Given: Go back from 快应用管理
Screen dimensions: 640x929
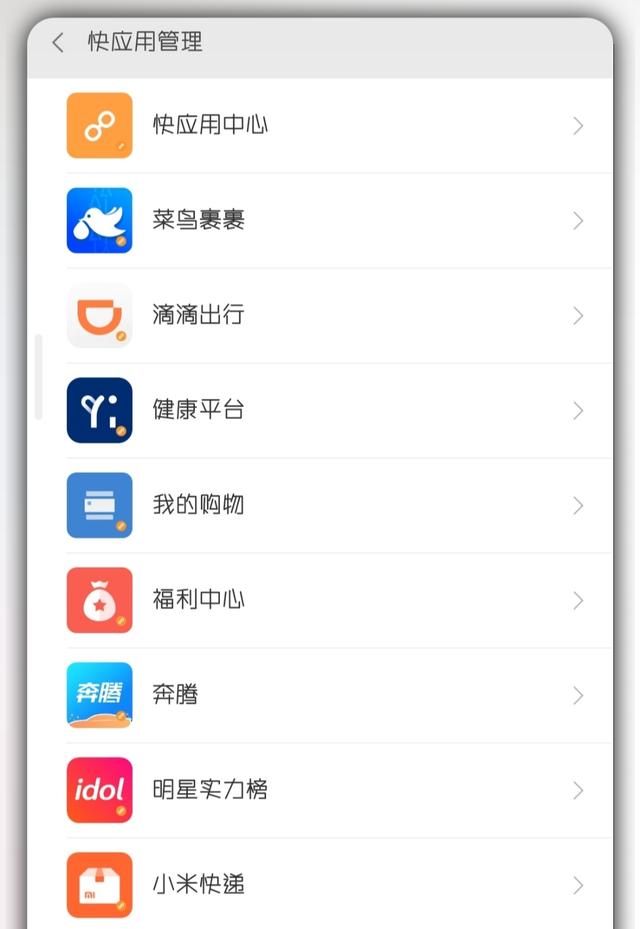Looking at the screenshot, I should tap(58, 42).
